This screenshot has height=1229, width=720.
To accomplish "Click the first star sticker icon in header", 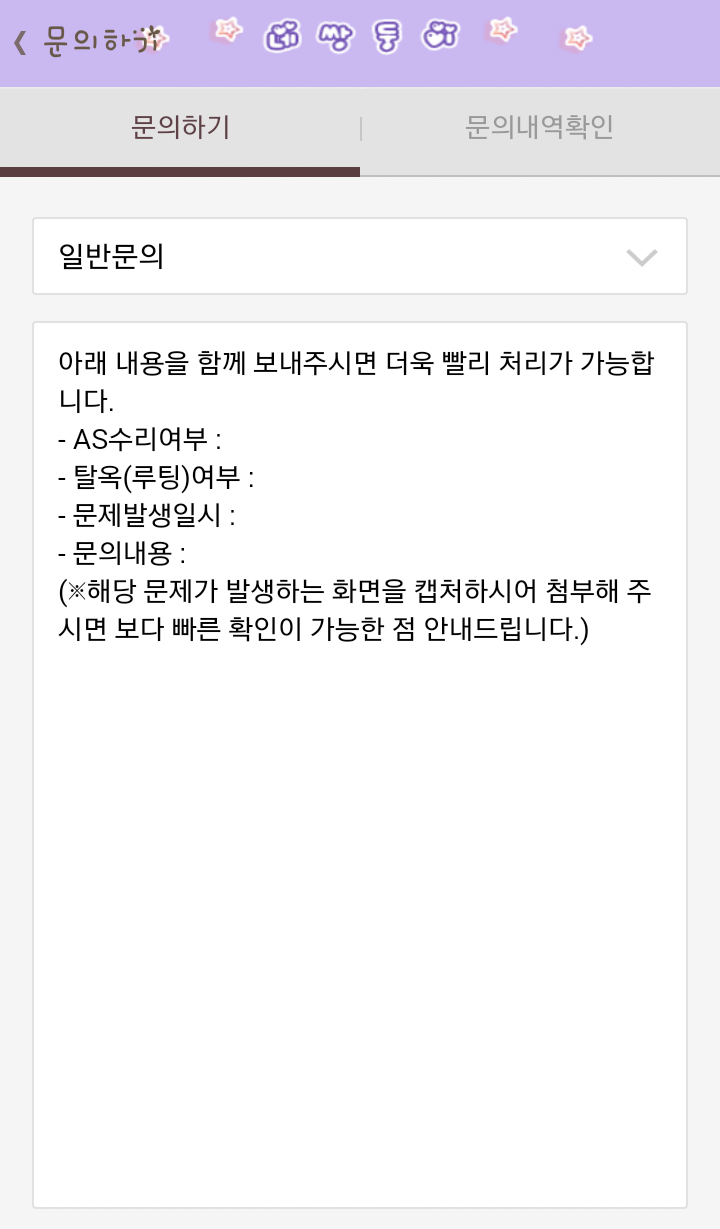I will coord(228,32).
